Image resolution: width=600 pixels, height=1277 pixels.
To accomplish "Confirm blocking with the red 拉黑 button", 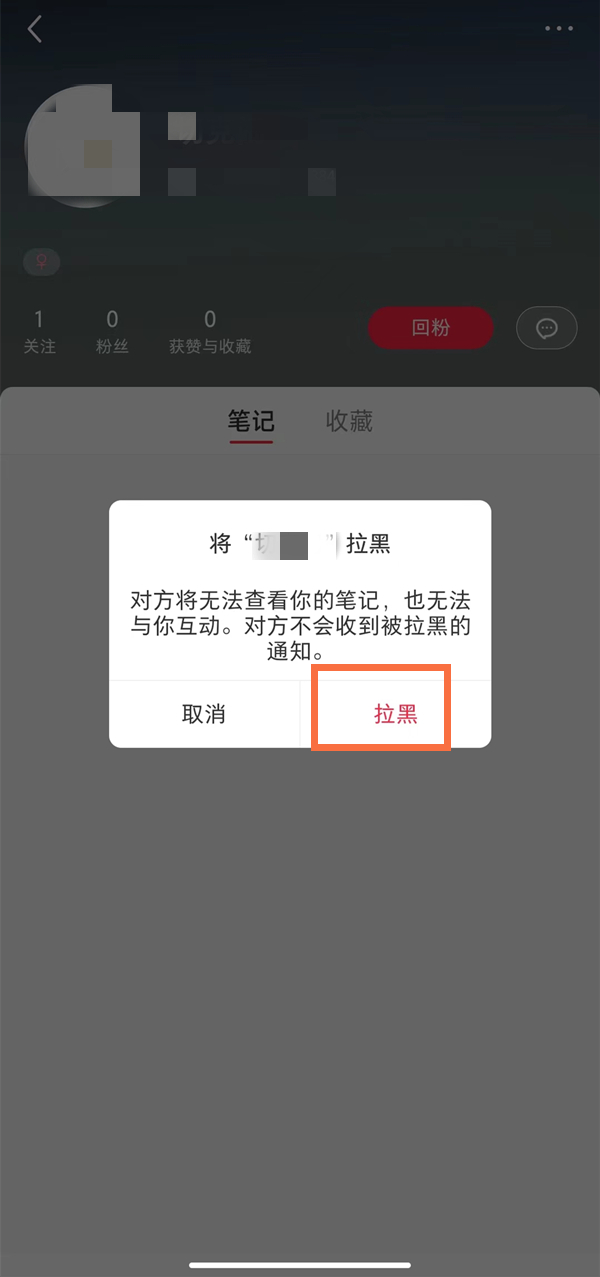I will pyautogui.click(x=395, y=714).
